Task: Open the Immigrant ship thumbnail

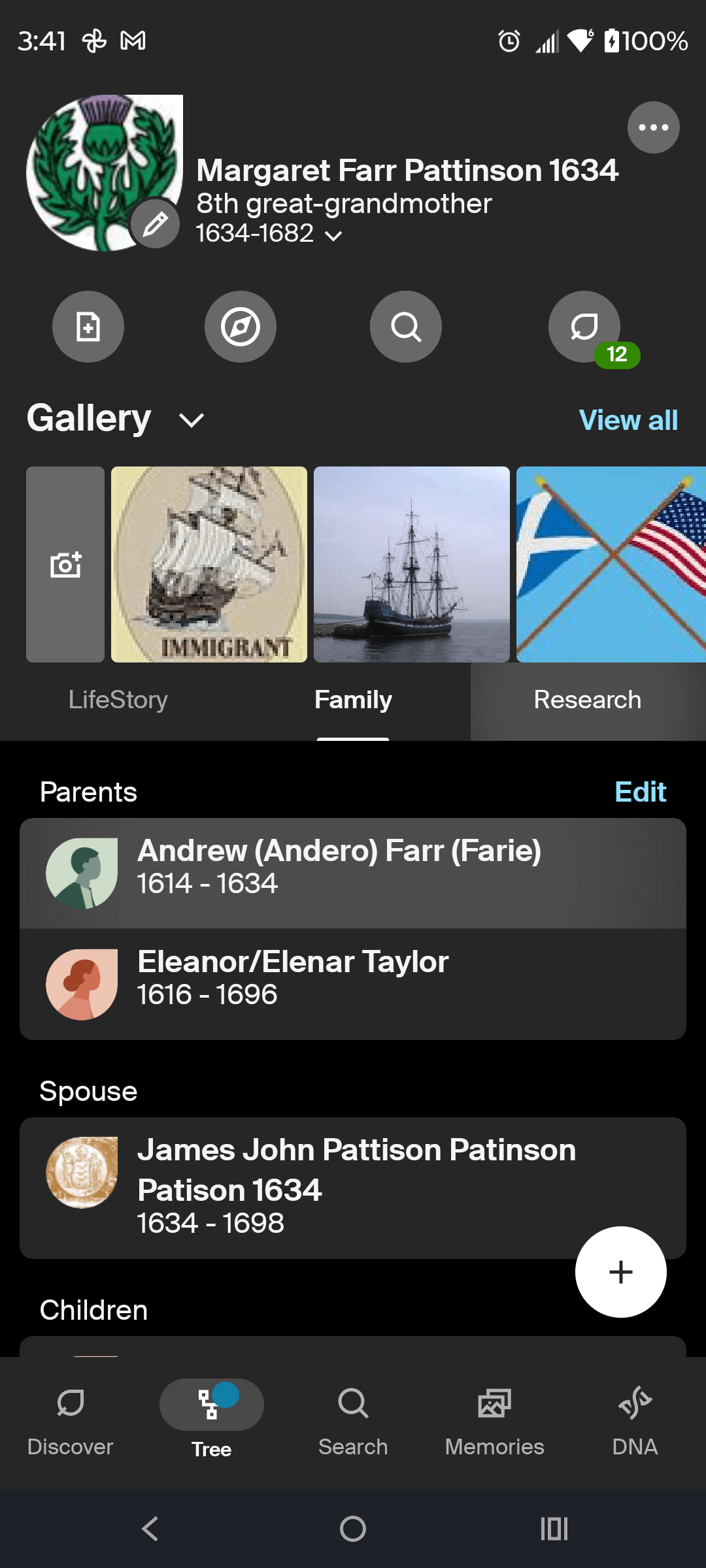Action: click(209, 564)
